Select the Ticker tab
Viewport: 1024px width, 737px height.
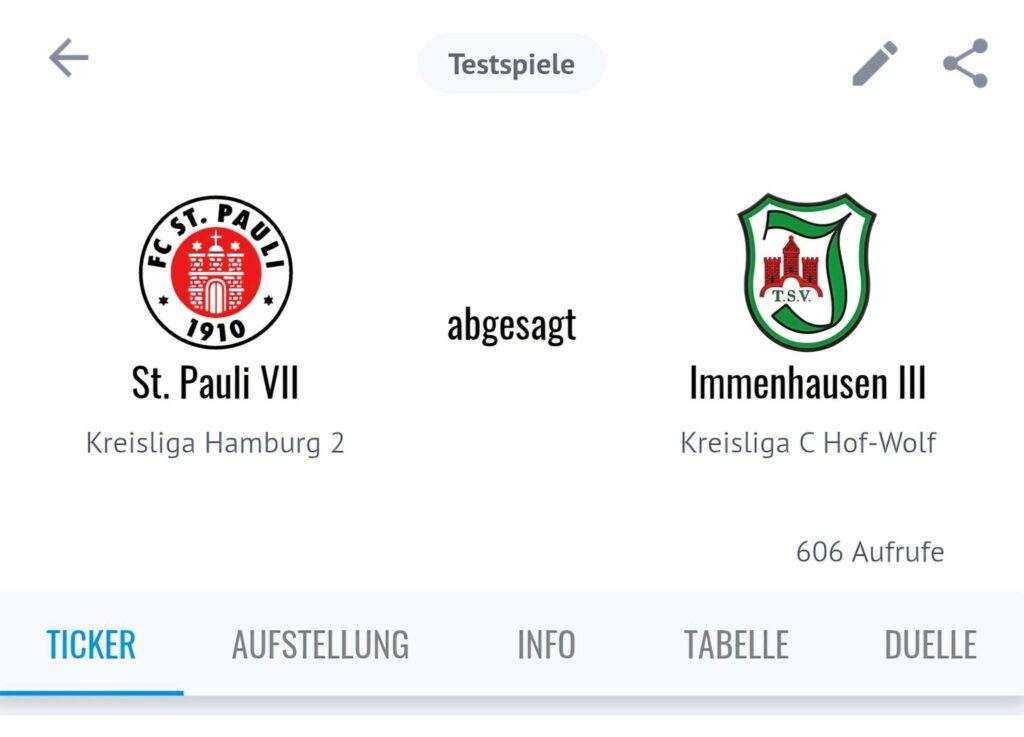(x=91, y=645)
